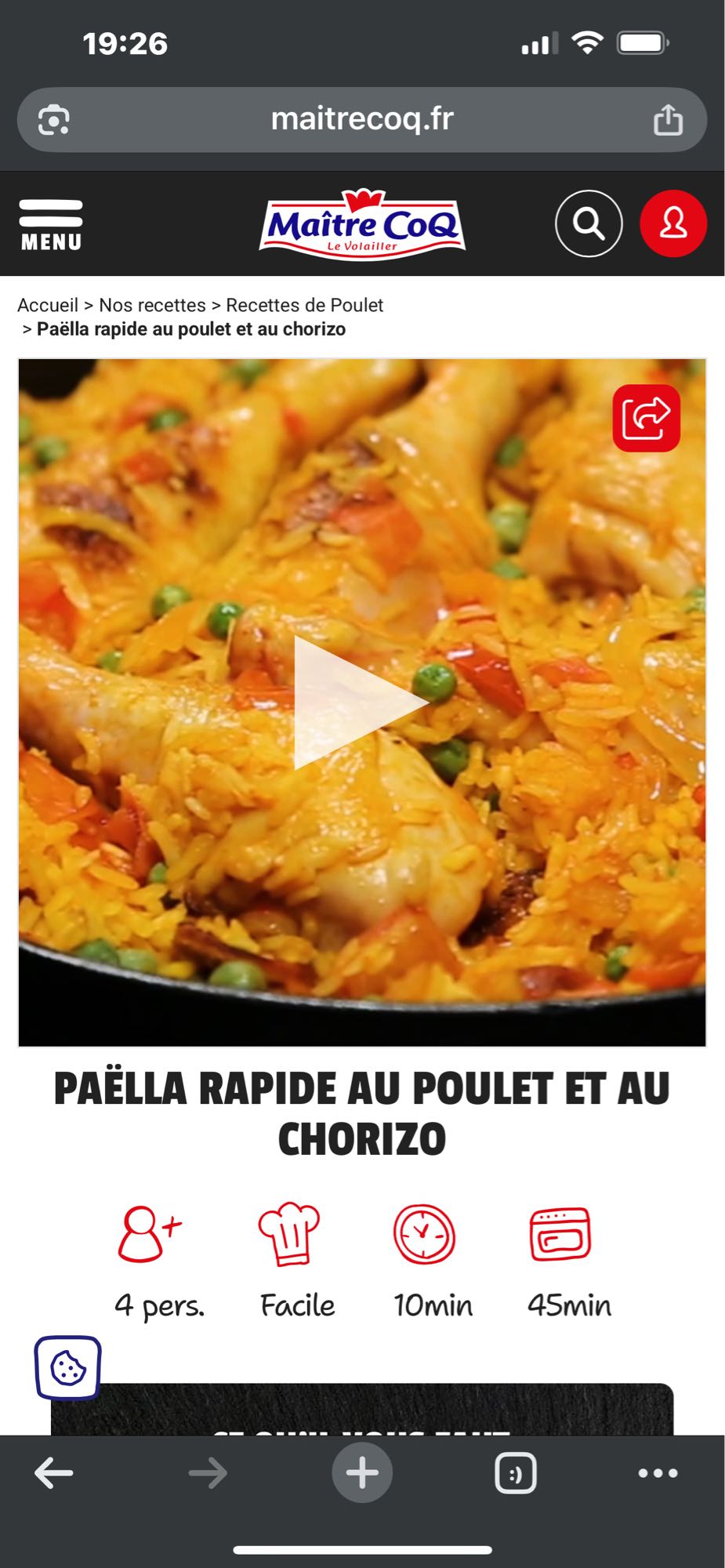This screenshot has height=1568, width=725.
Task: Open Recettes de Poulet breadcrumb link
Action: 304,306
